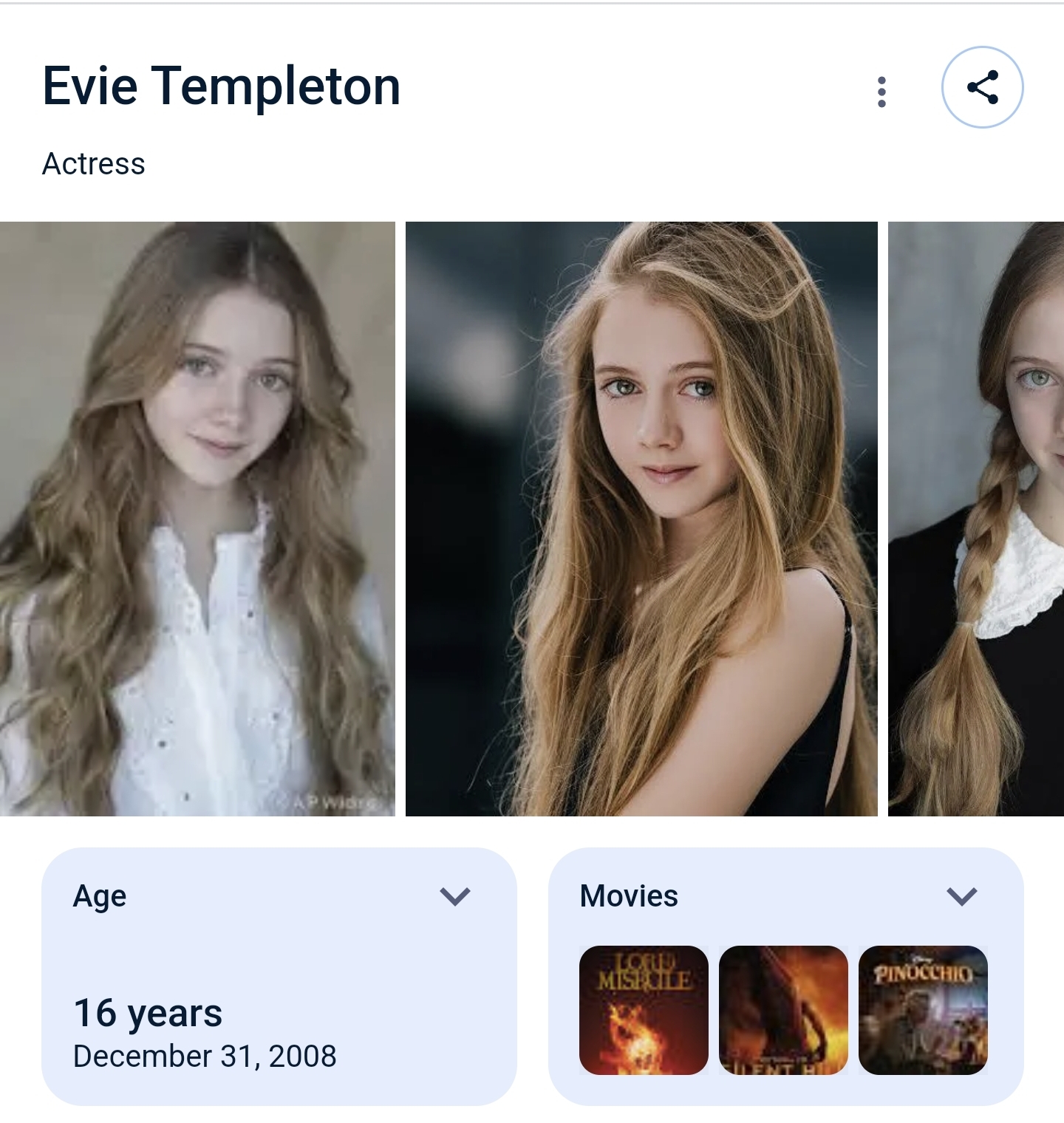The height and width of the screenshot is (1123, 1064).
Task: Open the three-dot overflow menu
Action: click(881, 92)
